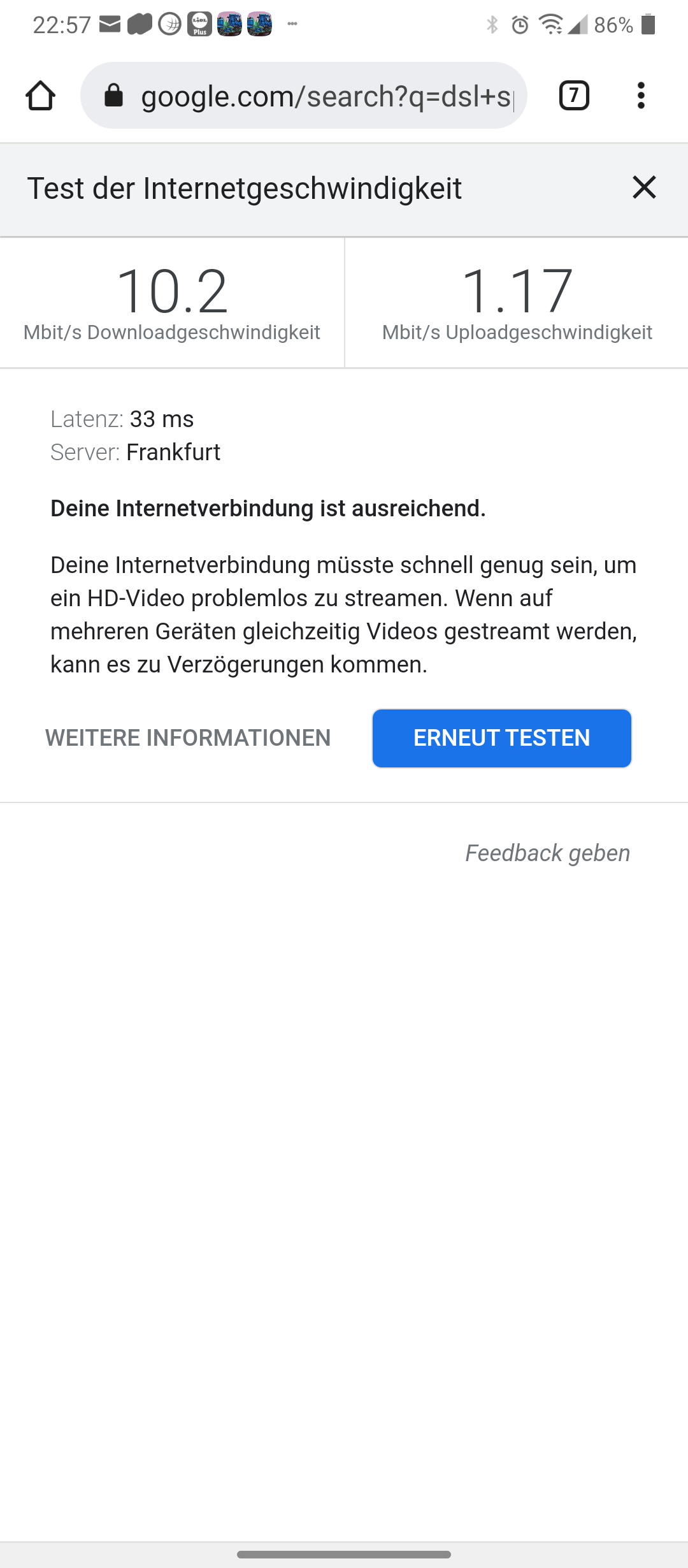Close the internet speed test panel

coord(644,187)
